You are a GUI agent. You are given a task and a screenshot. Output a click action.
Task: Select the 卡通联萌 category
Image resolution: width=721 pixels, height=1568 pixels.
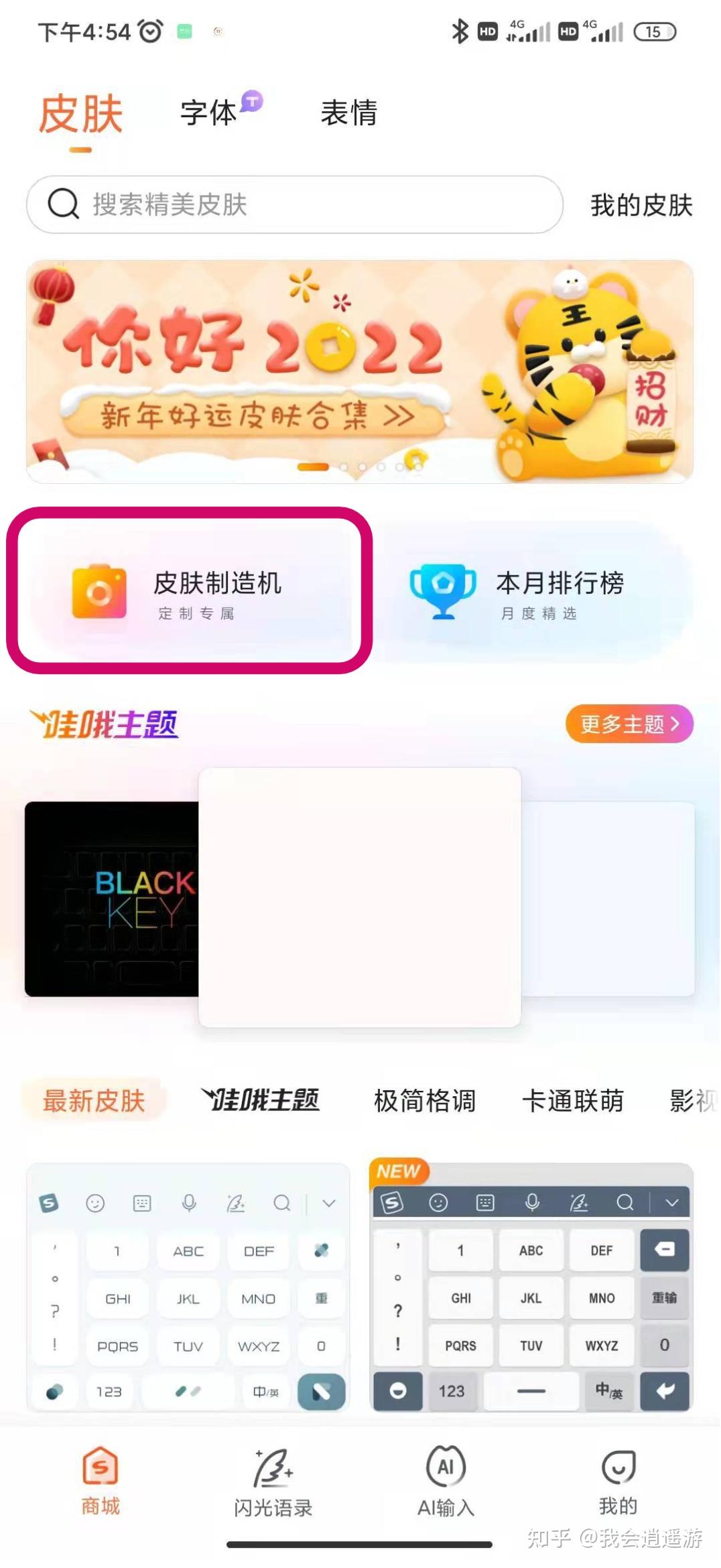(x=573, y=1100)
